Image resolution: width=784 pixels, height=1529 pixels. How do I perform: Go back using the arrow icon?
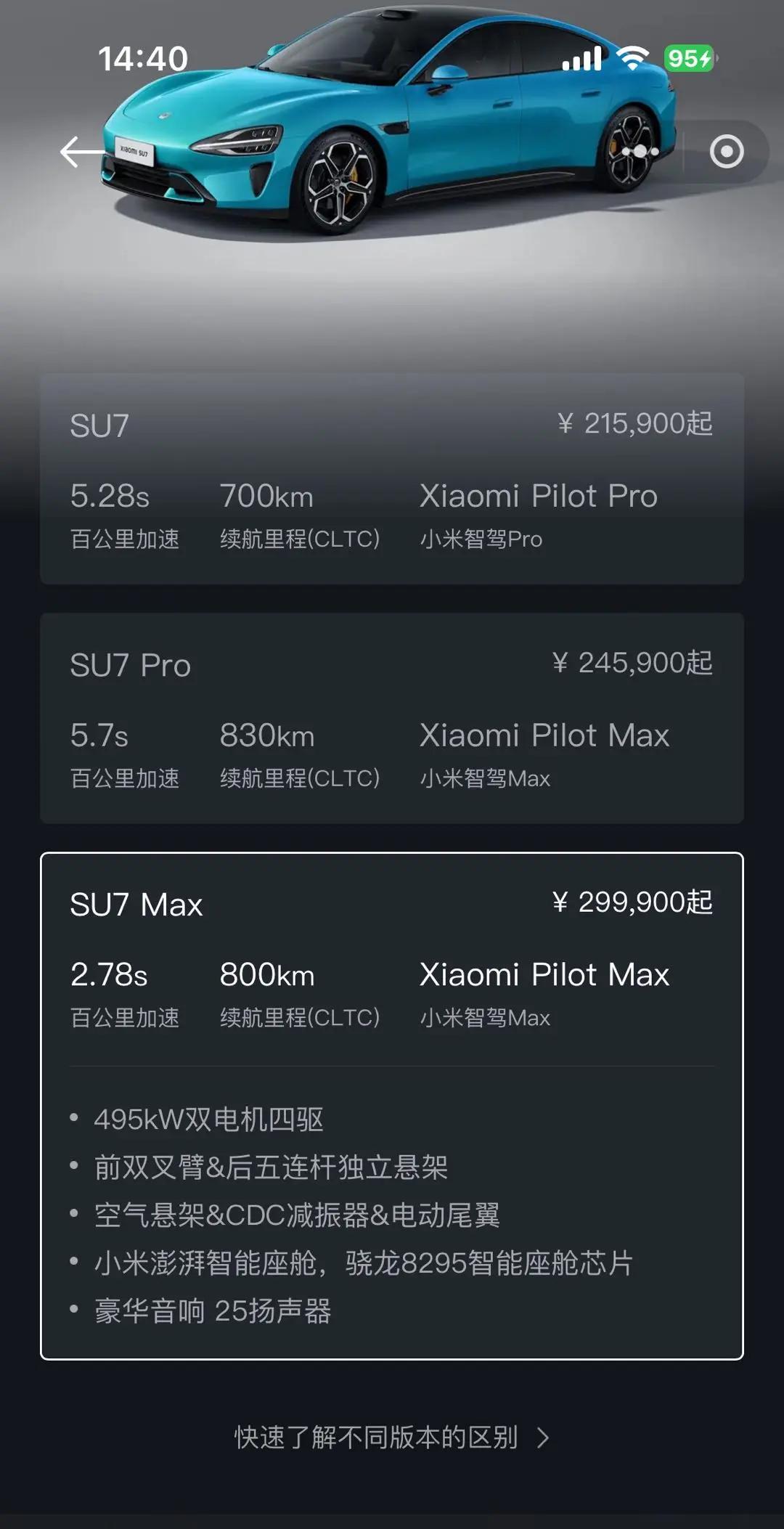point(81,152)
